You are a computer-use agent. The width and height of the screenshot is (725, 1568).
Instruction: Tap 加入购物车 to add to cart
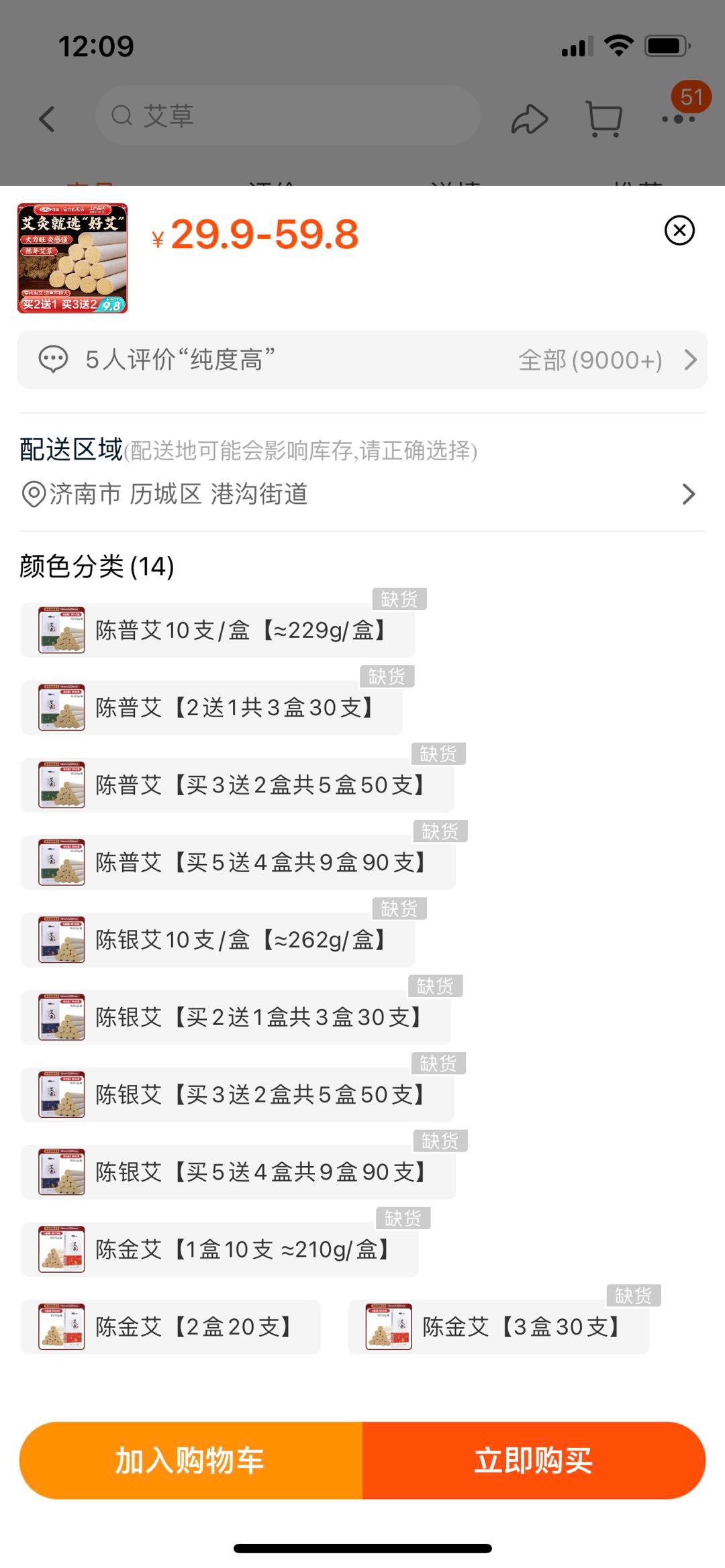[191, 1461]
